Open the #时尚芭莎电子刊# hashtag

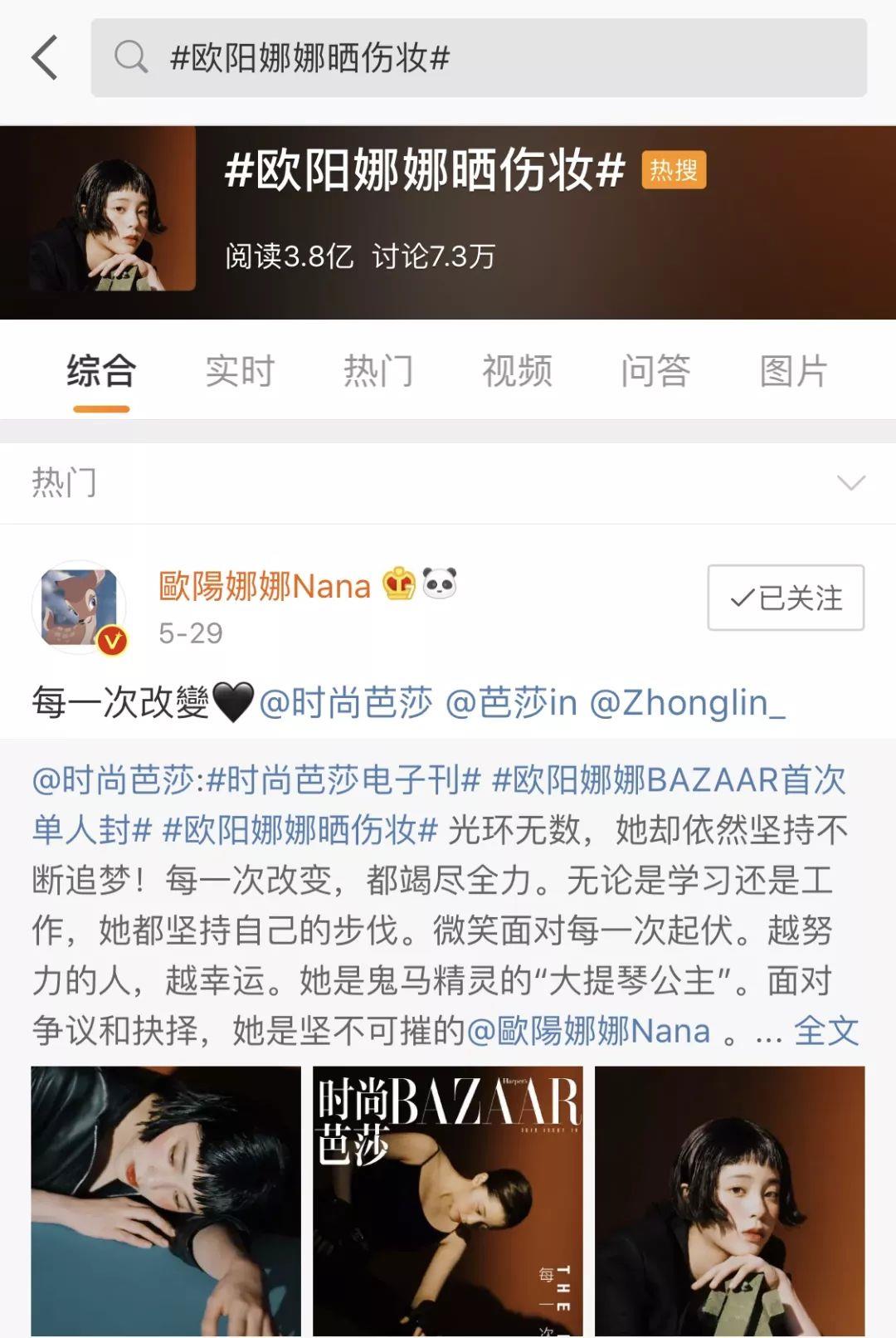(343, 780)
